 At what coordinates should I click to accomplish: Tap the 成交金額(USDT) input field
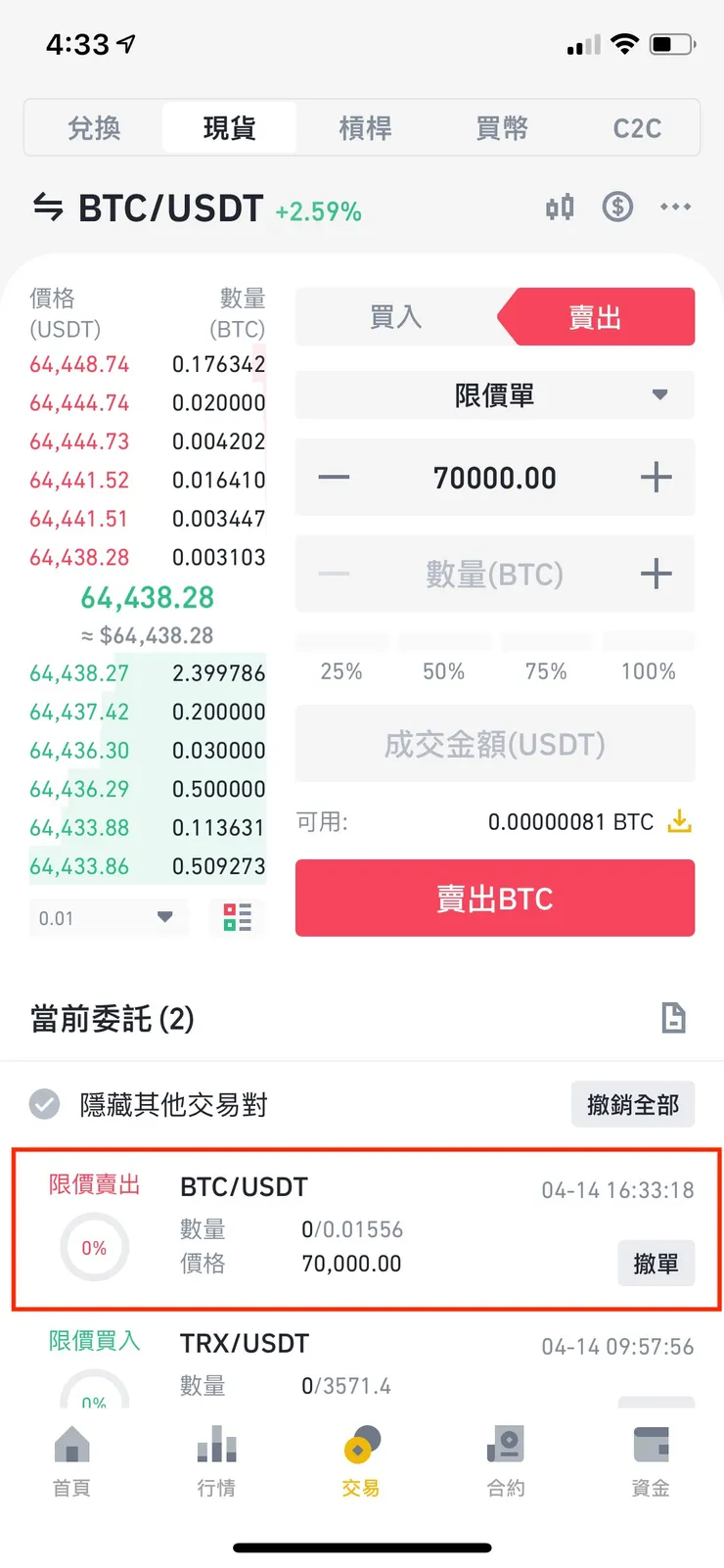[x=494, y=744]
